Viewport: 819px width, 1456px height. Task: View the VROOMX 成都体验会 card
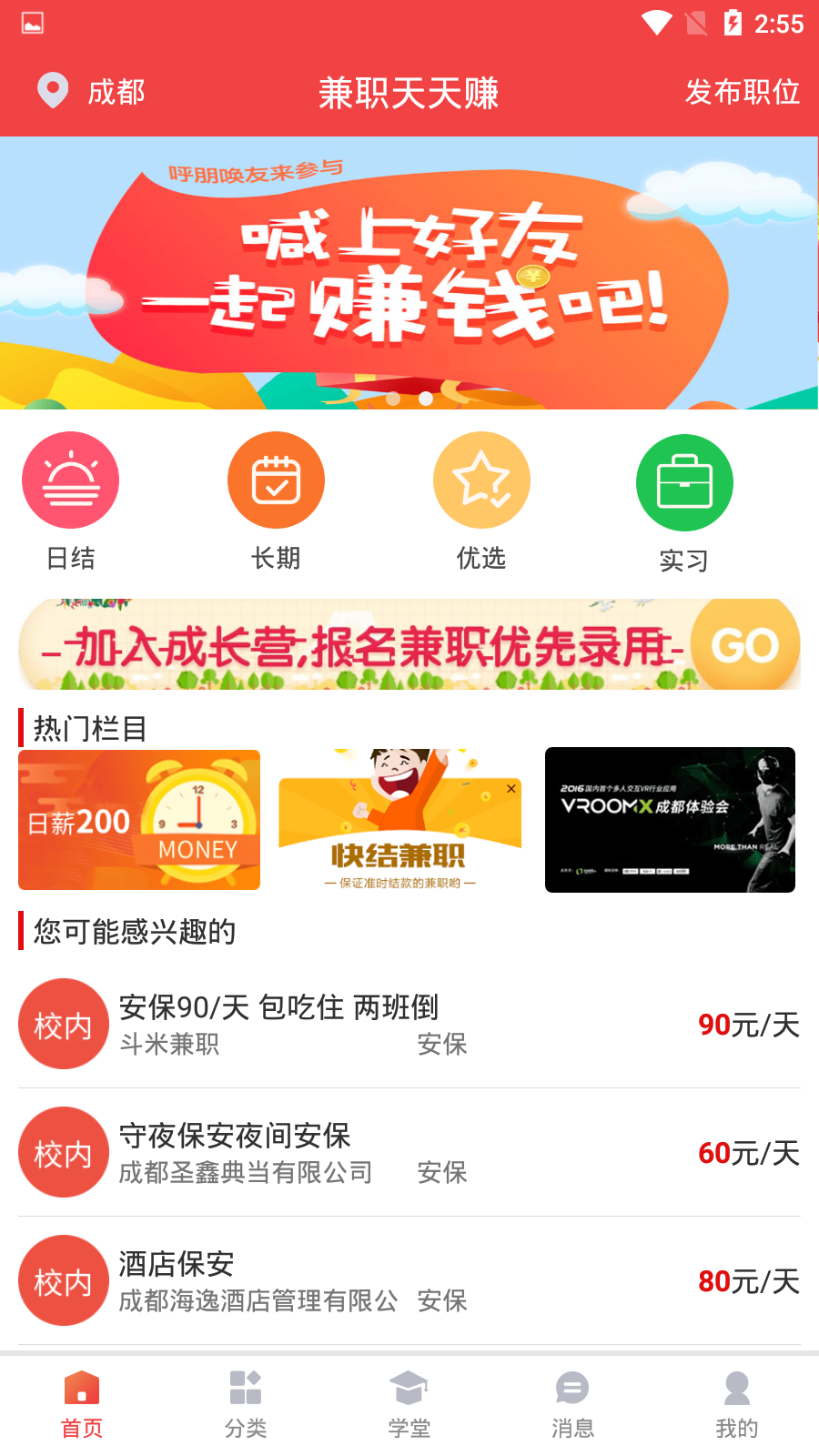point(670,820)
